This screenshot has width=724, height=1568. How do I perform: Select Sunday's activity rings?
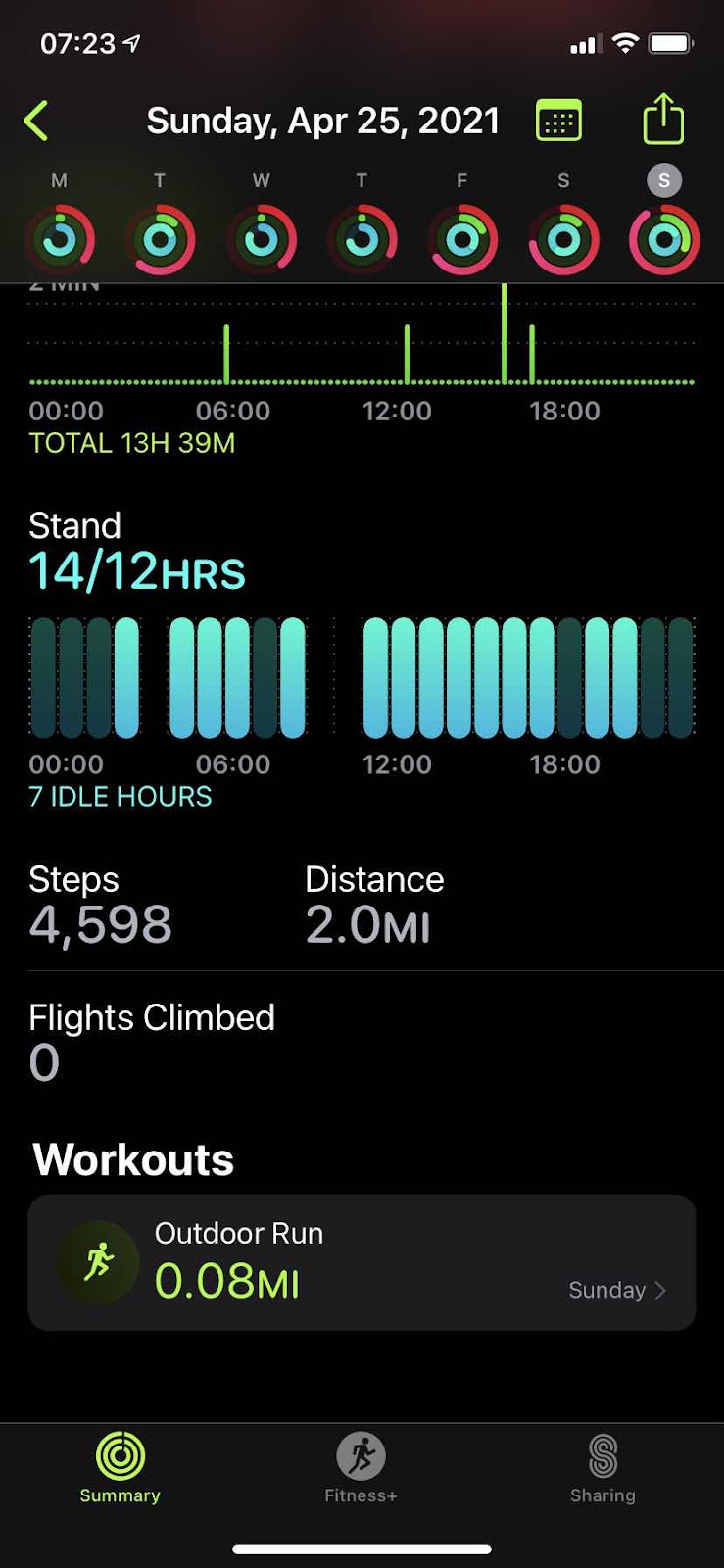[x=664, y=239]
